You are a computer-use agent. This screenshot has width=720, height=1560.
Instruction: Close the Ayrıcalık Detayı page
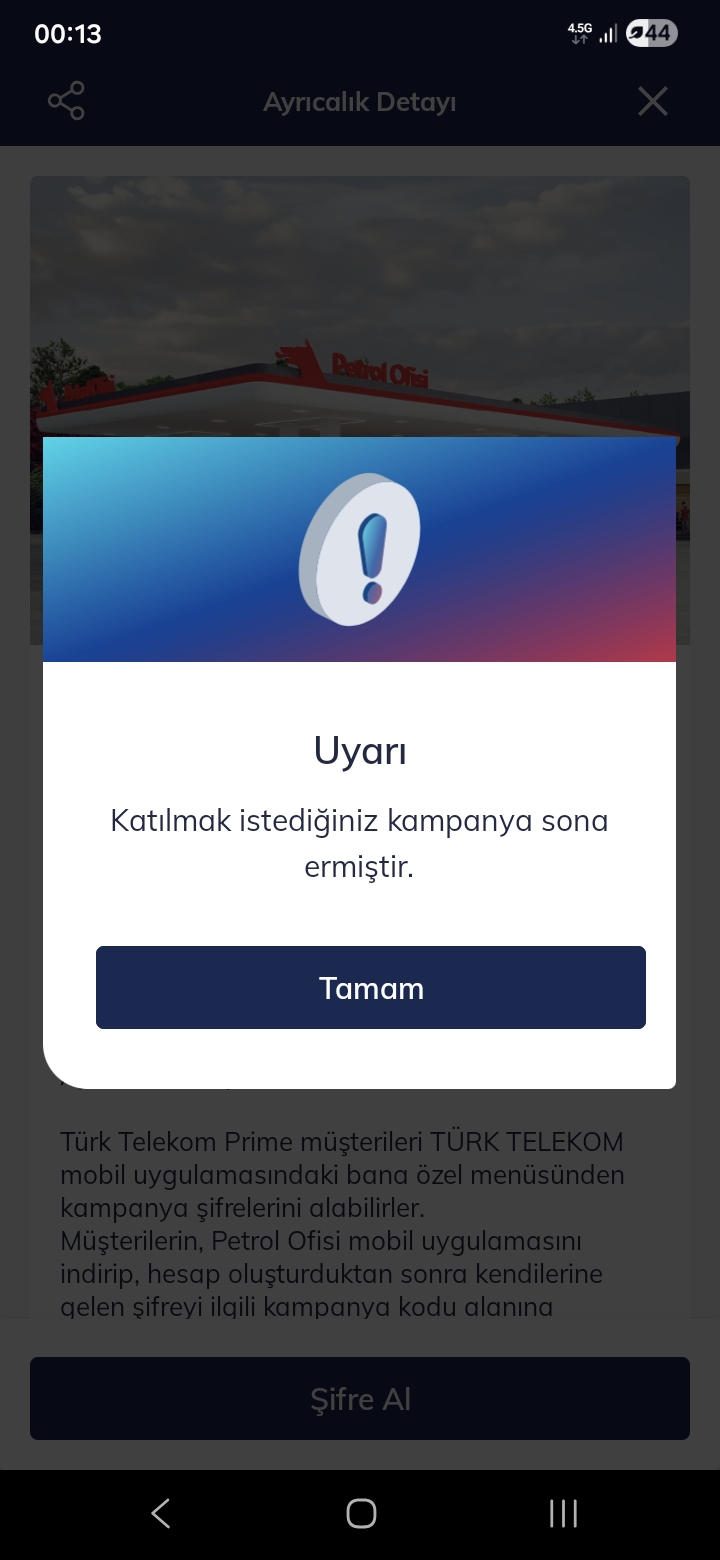[652, 101]
